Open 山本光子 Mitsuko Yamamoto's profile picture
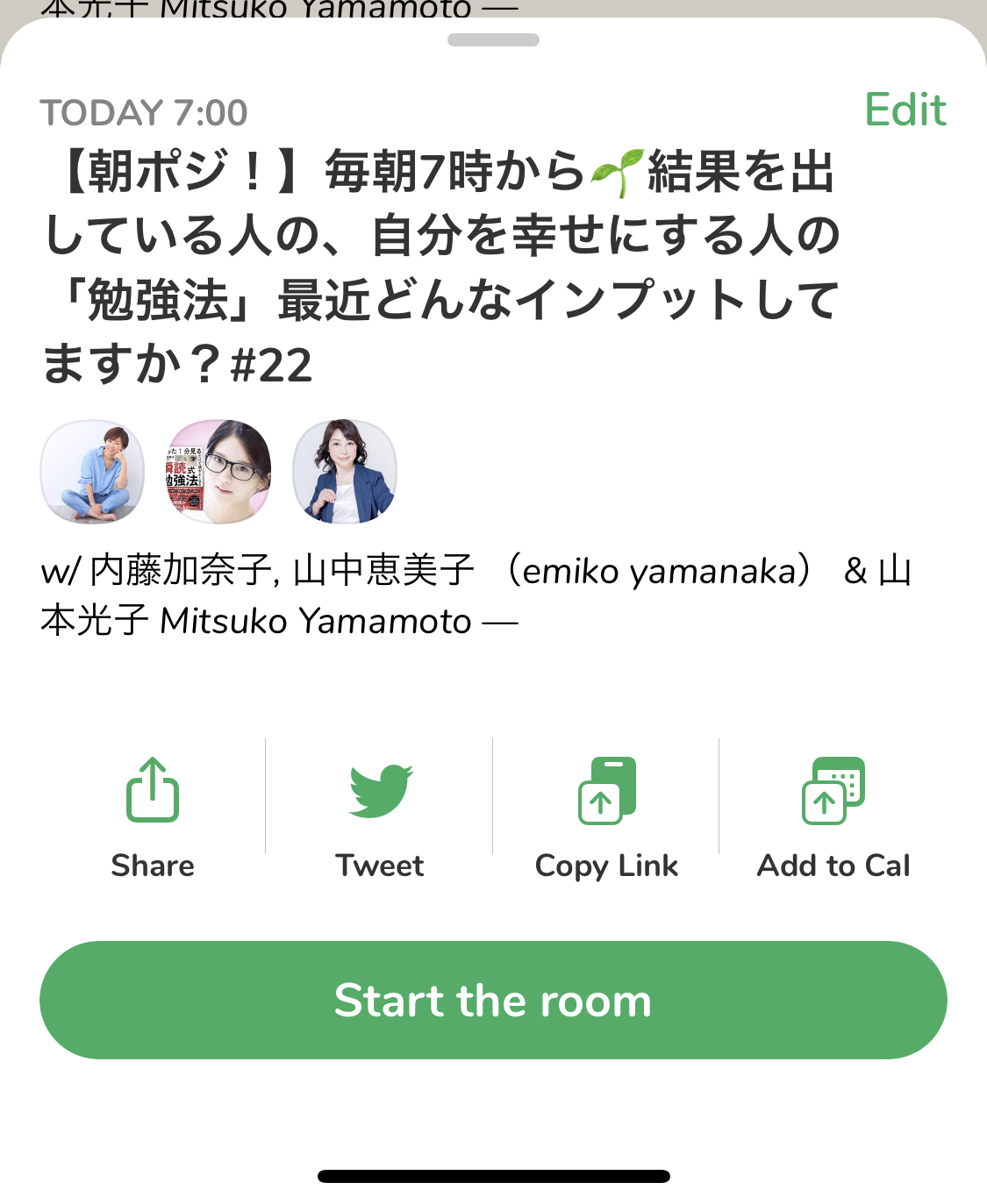987x1204 pixels. click(344, 472)
